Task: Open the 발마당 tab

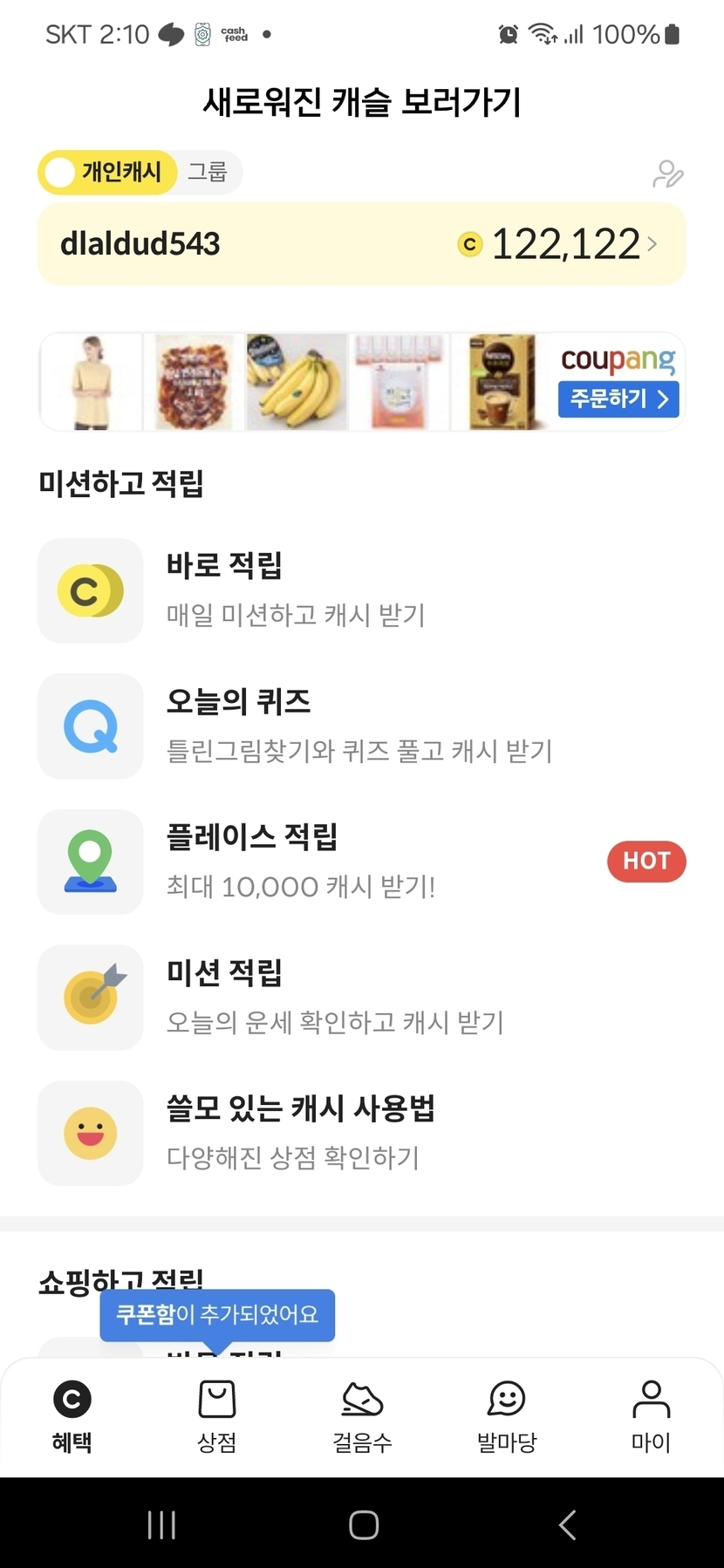Action: pyautogui.click(x=507, y=1417)
